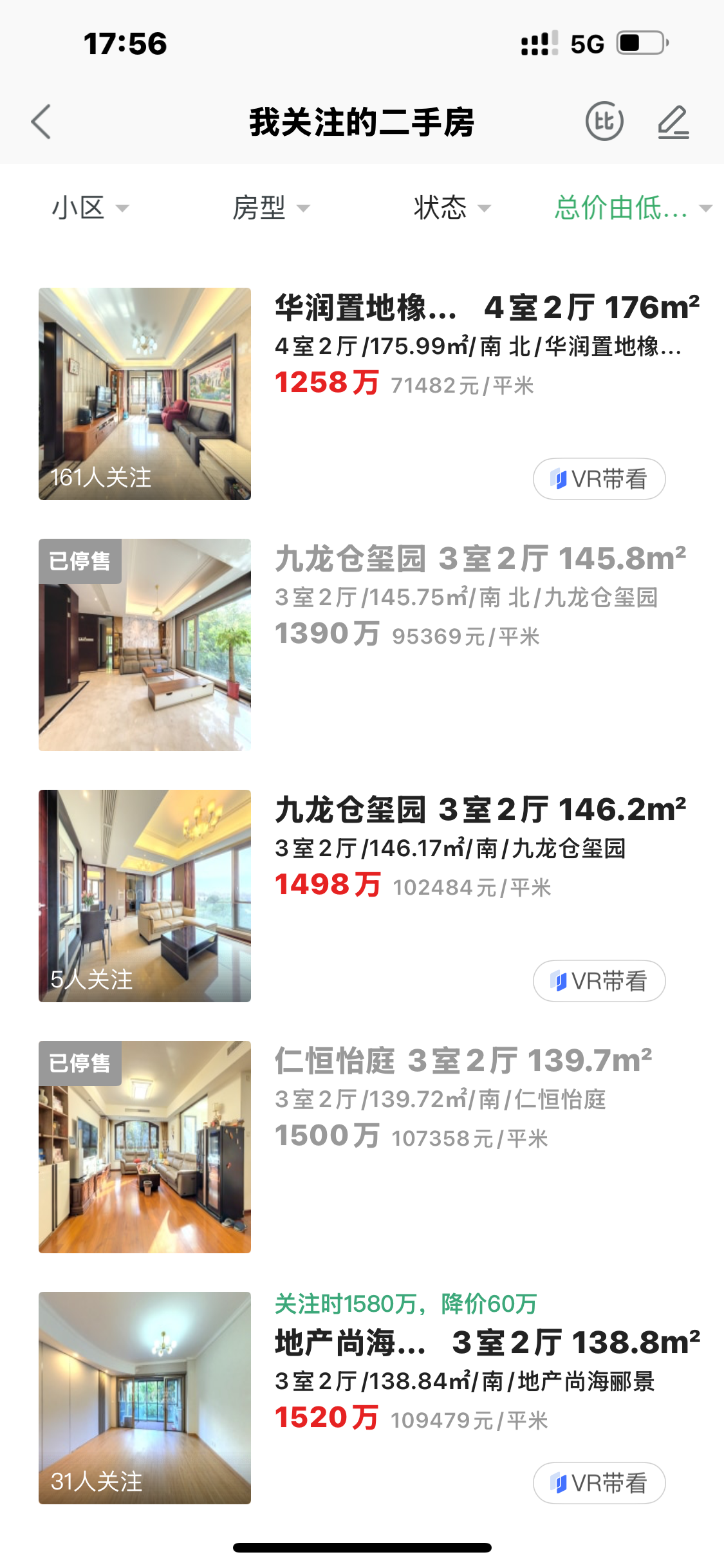
Task: Go back from 我关注的二手房
Action: click(x=41, y=122)
